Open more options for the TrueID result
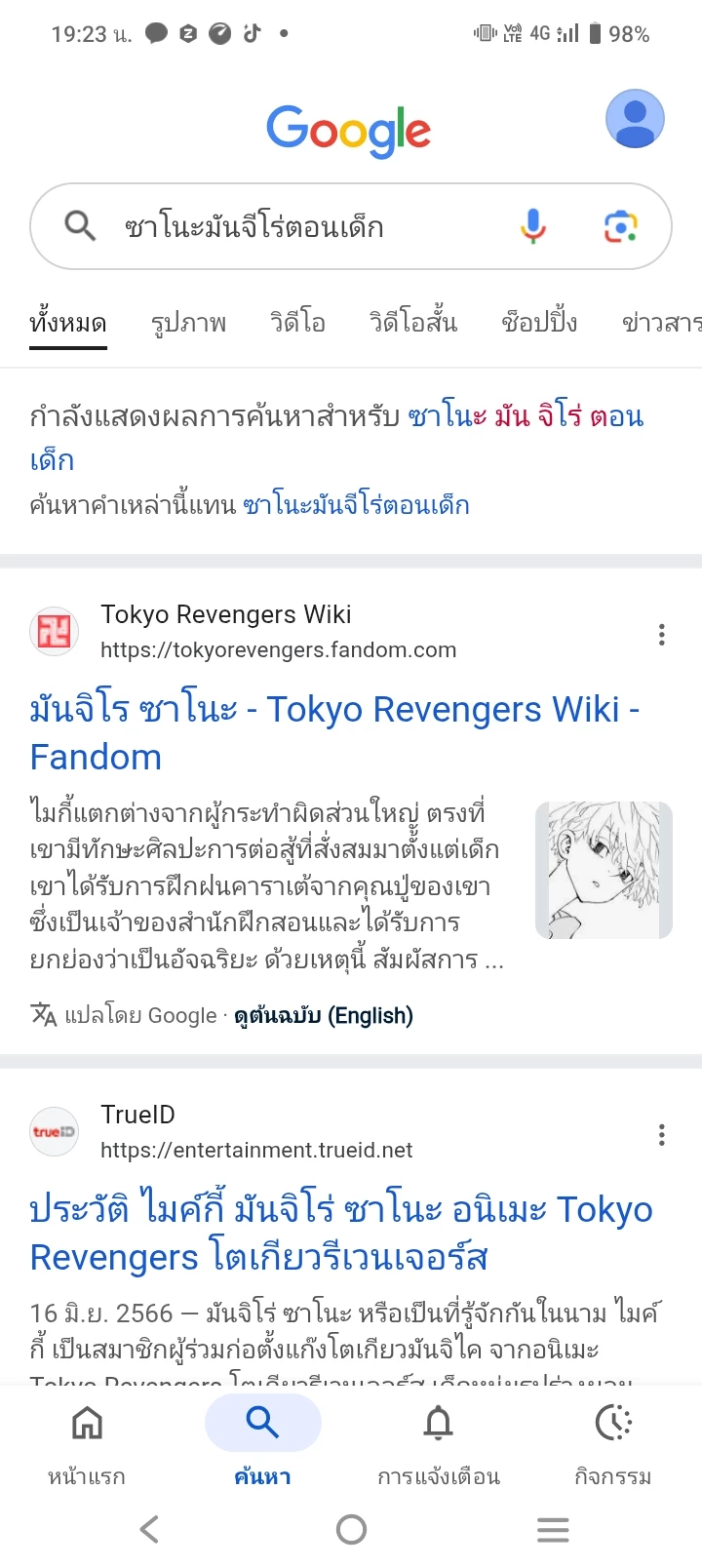Image resolution: width=702 pixels, height=1568 pixels. tap(662, 1134)
